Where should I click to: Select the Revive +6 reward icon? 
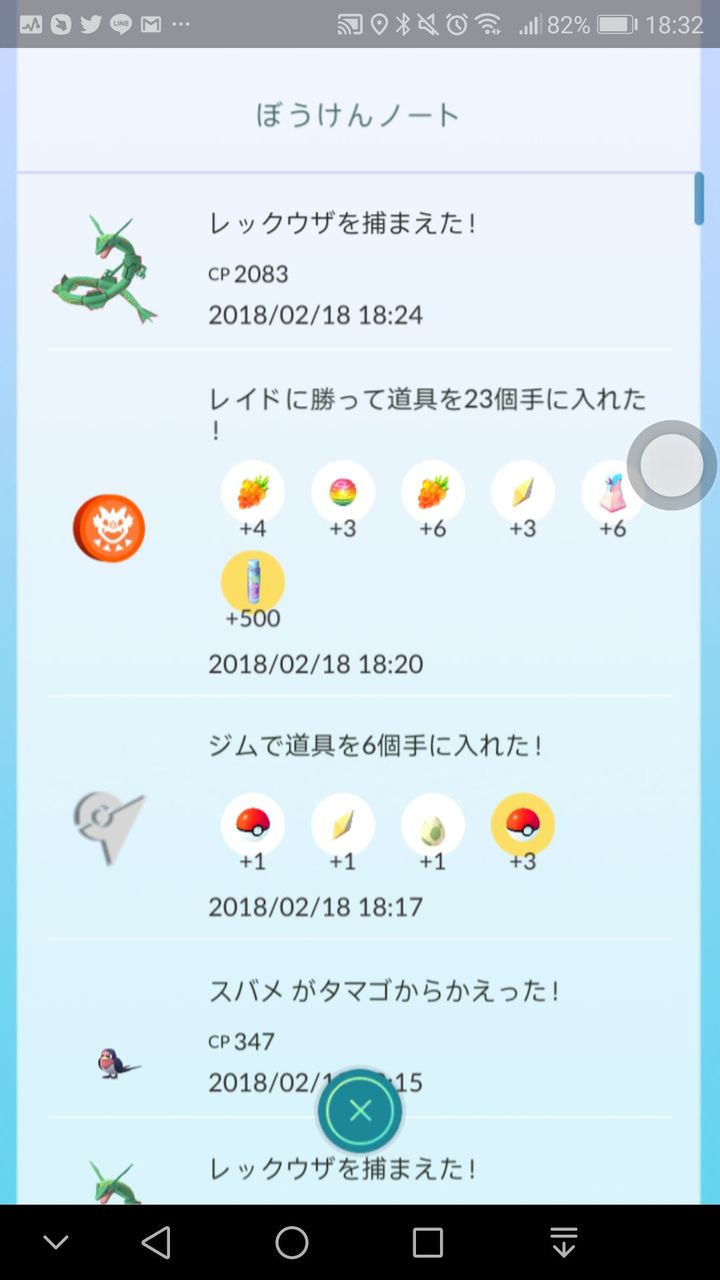click(x=612, y=492)
